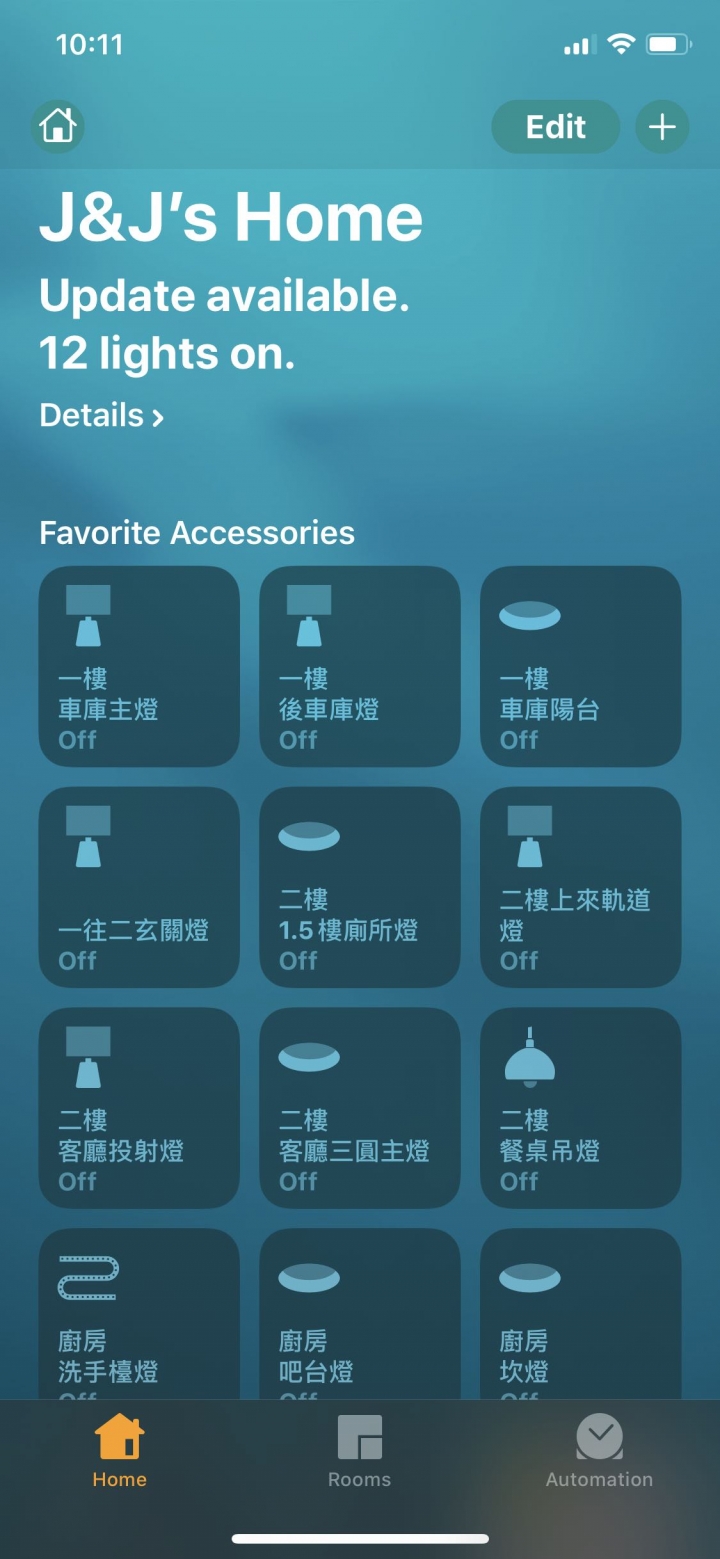The width and height of the screenshot is (720, 1559).
Task: Turn on 廚房 吧台燈
Action: [360, 1315]
